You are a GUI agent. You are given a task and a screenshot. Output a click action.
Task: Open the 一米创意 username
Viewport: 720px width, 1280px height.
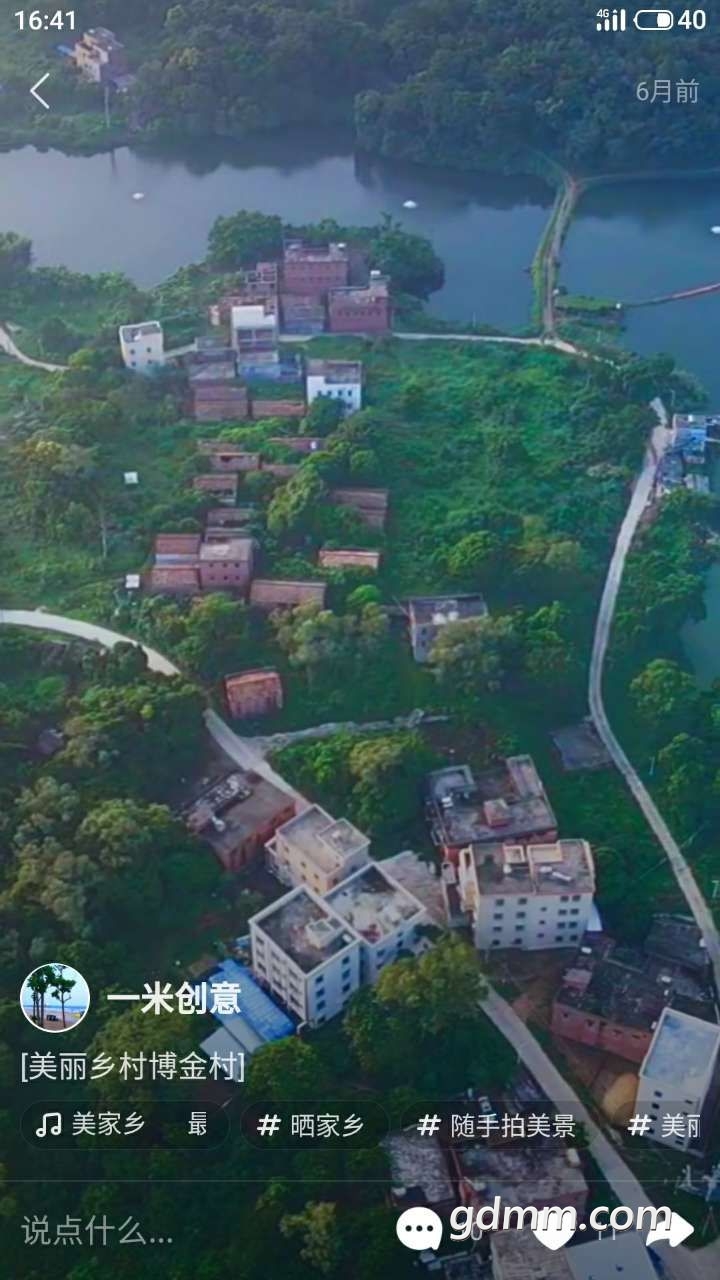(174, 998)
